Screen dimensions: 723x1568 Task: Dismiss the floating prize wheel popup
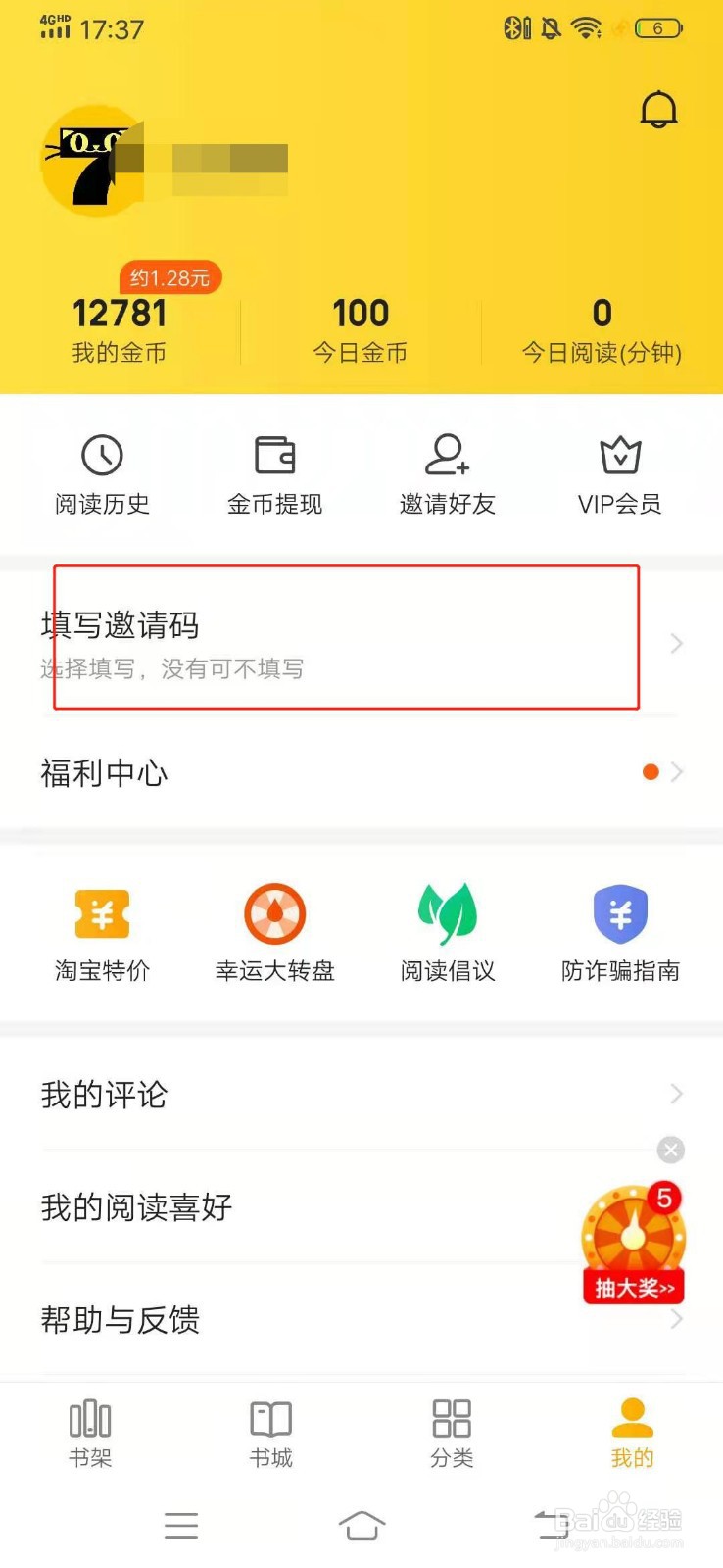670,1150
